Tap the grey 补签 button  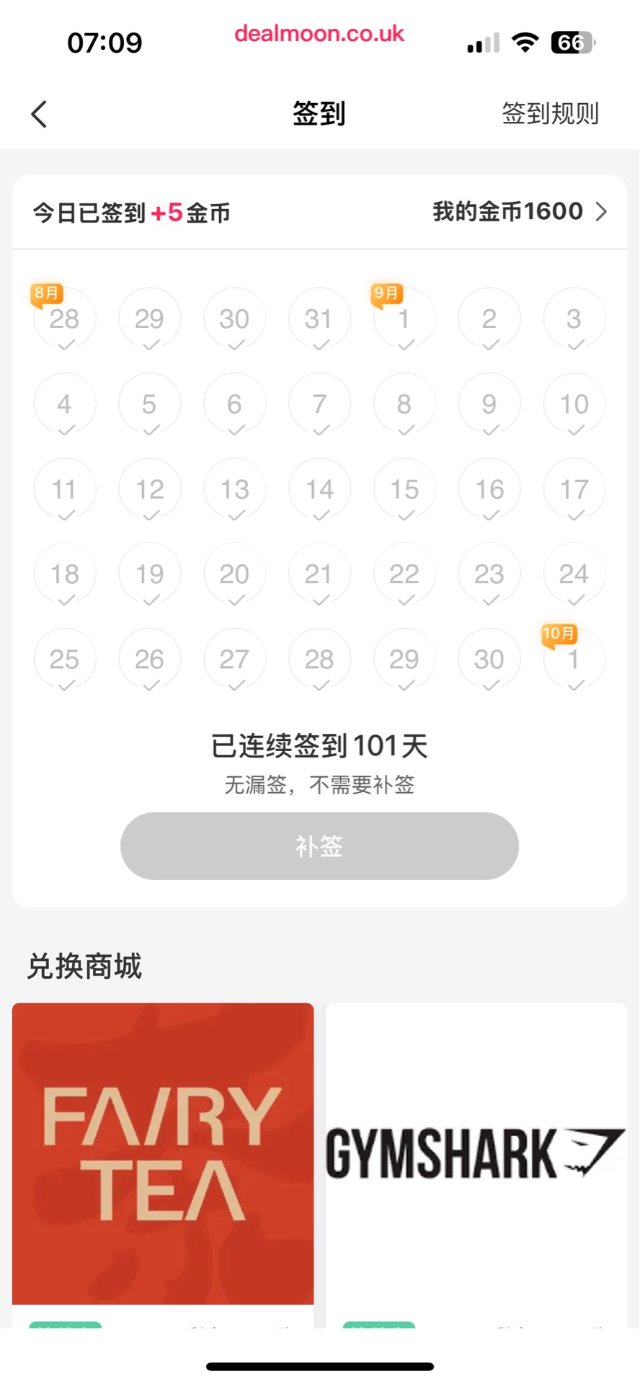pyautogui.click(x=319, y=846)
